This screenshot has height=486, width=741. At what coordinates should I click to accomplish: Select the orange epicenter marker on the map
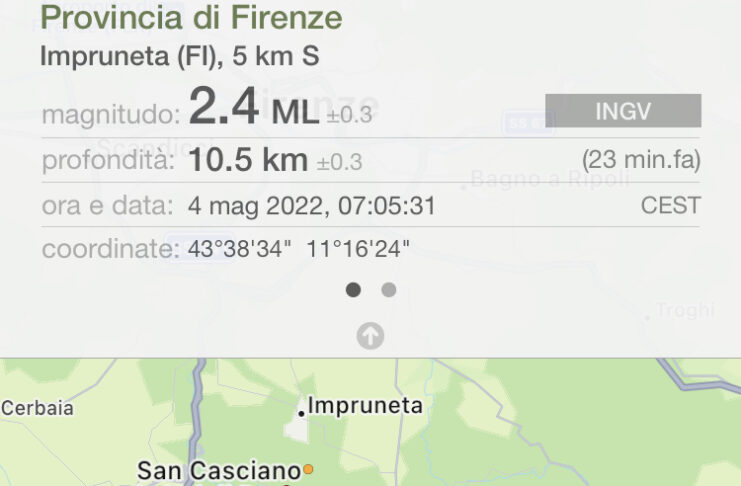click(x=309, y=469)
